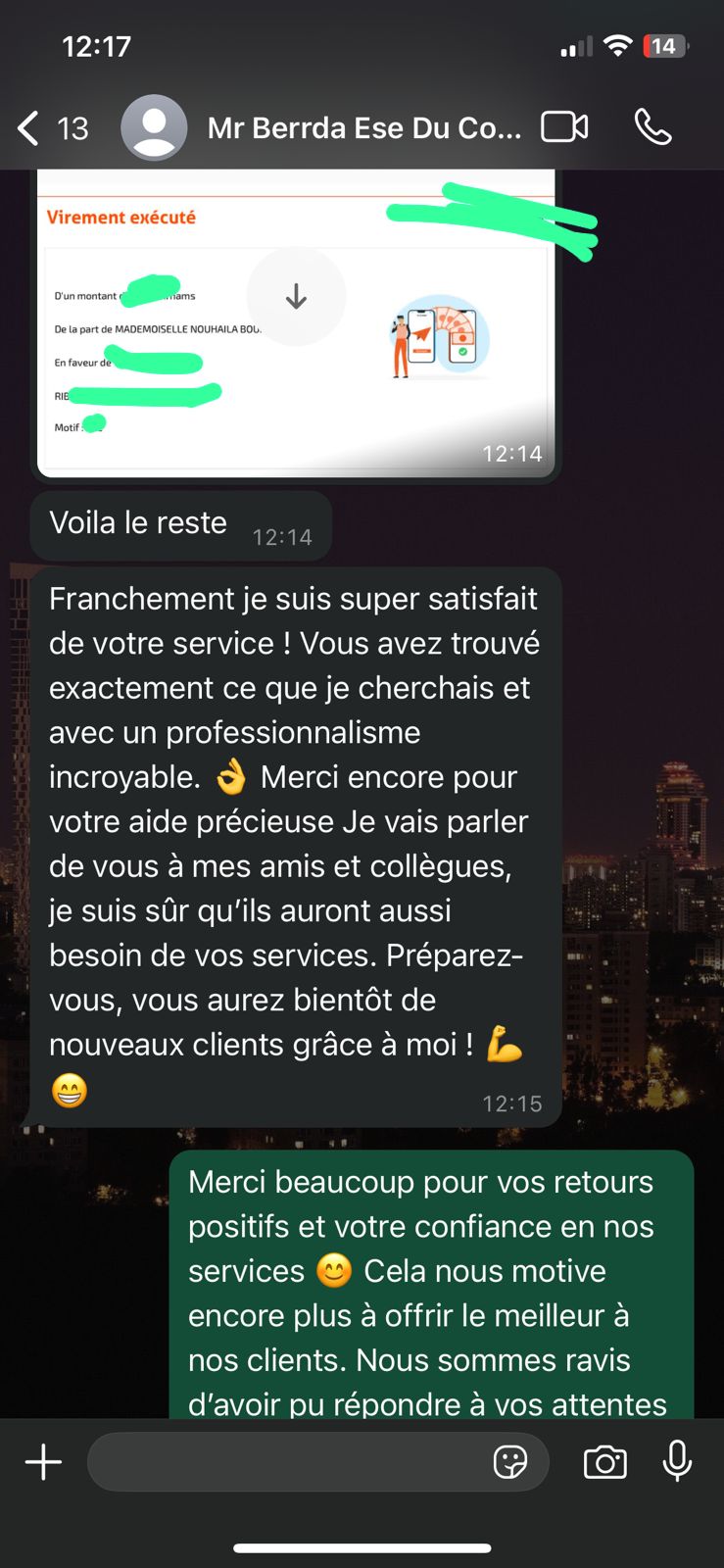724x1568 pixels.
Task: Download the Virement exécuté image
Action: pyautogui.click(x=296, y=296)
